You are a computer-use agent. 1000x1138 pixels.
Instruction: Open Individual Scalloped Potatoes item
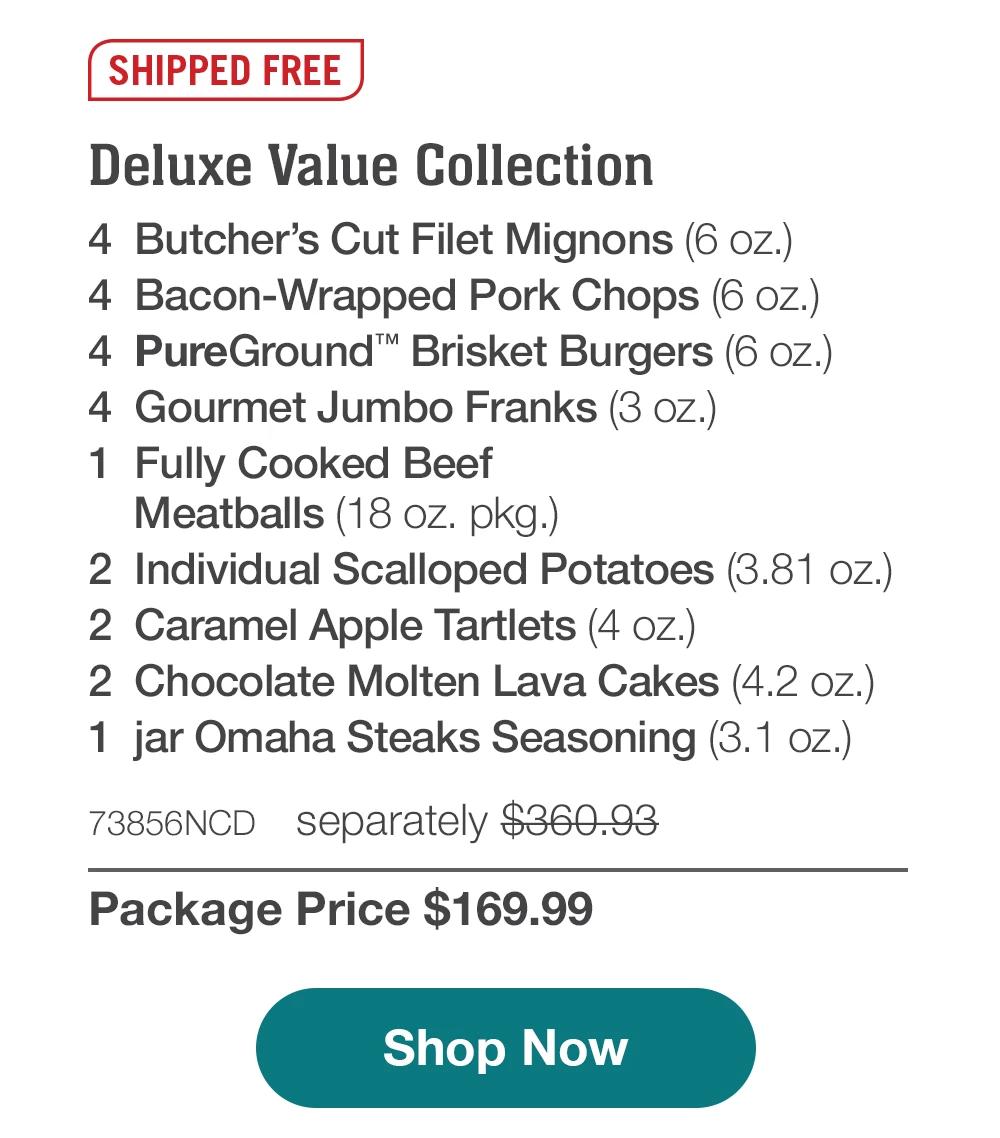pos(490,568)
